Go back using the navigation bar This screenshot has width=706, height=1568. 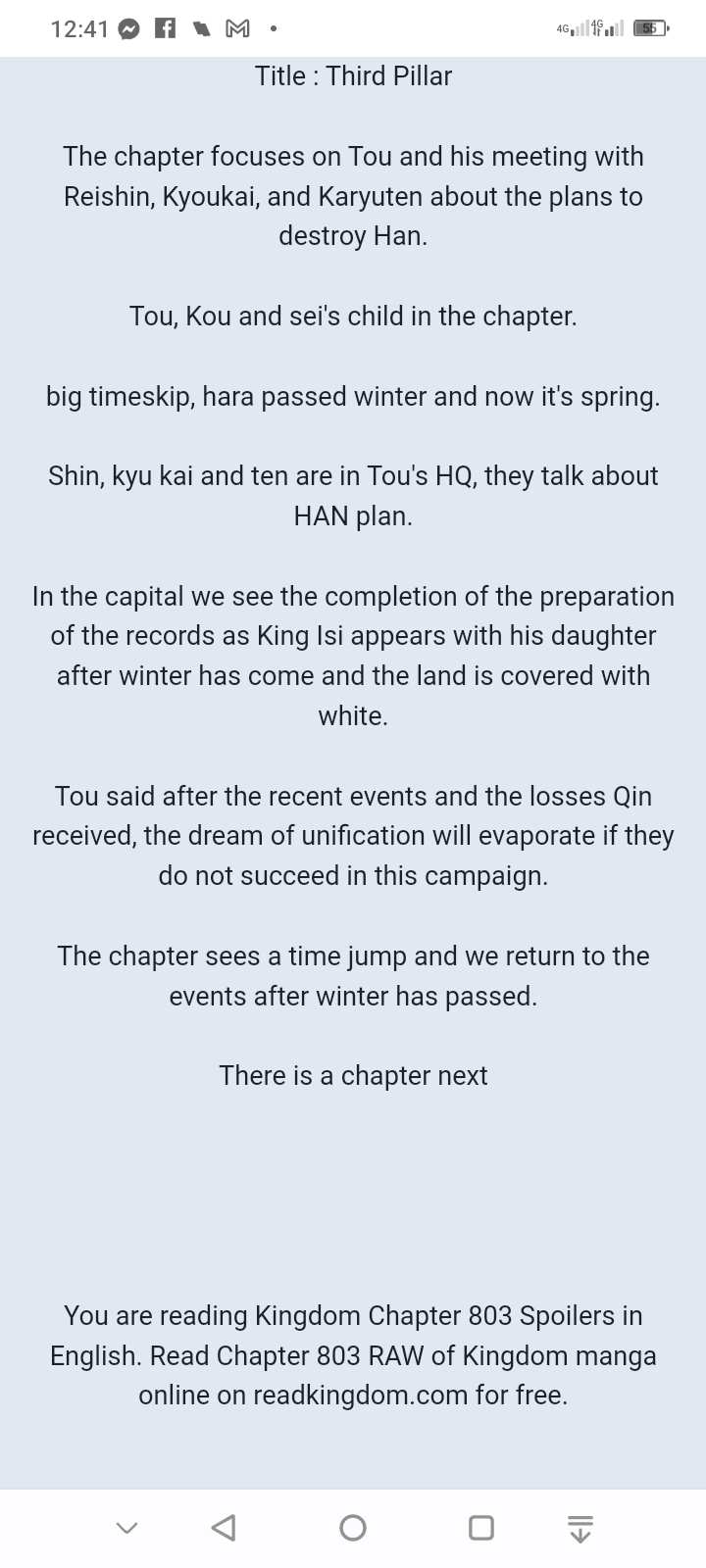[224, 1527]
